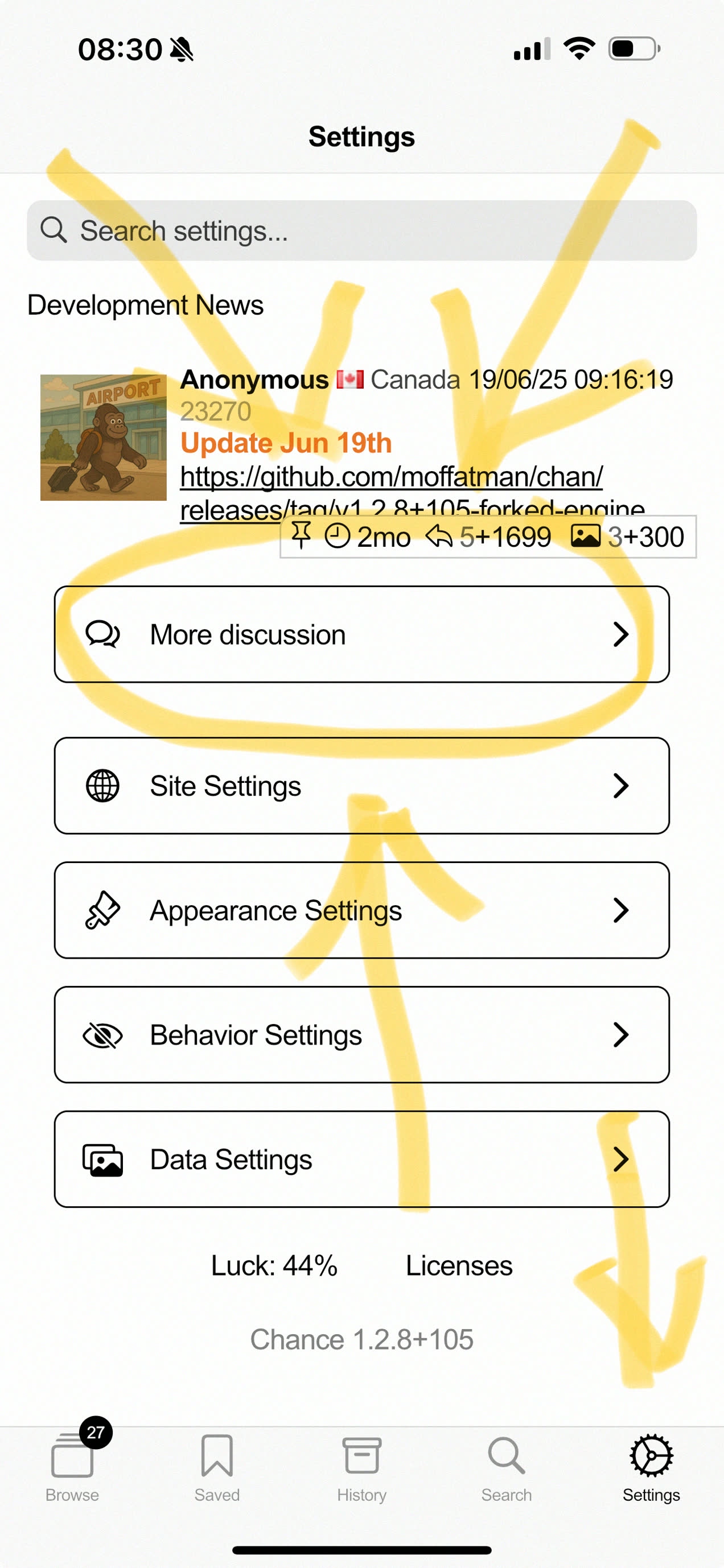Go to Appearance Settings
724x1568 pixels.
(x=361, y=910)
